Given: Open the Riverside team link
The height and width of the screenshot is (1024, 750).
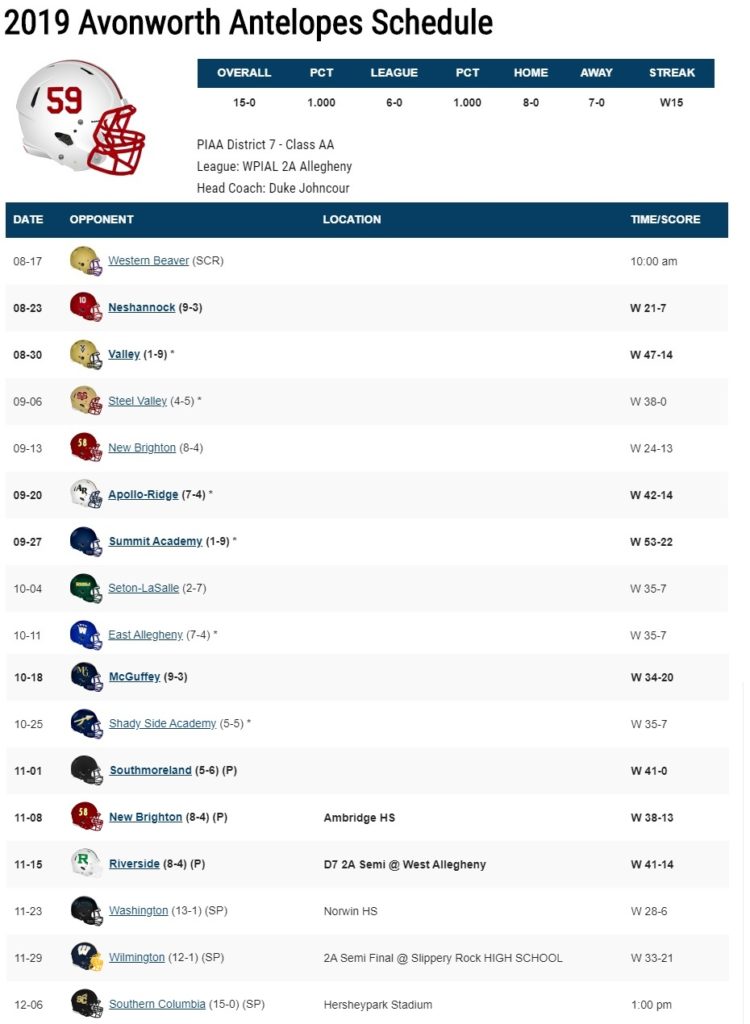Looking at the screenshot, I should pyautogui.click(x=134, y=863).
